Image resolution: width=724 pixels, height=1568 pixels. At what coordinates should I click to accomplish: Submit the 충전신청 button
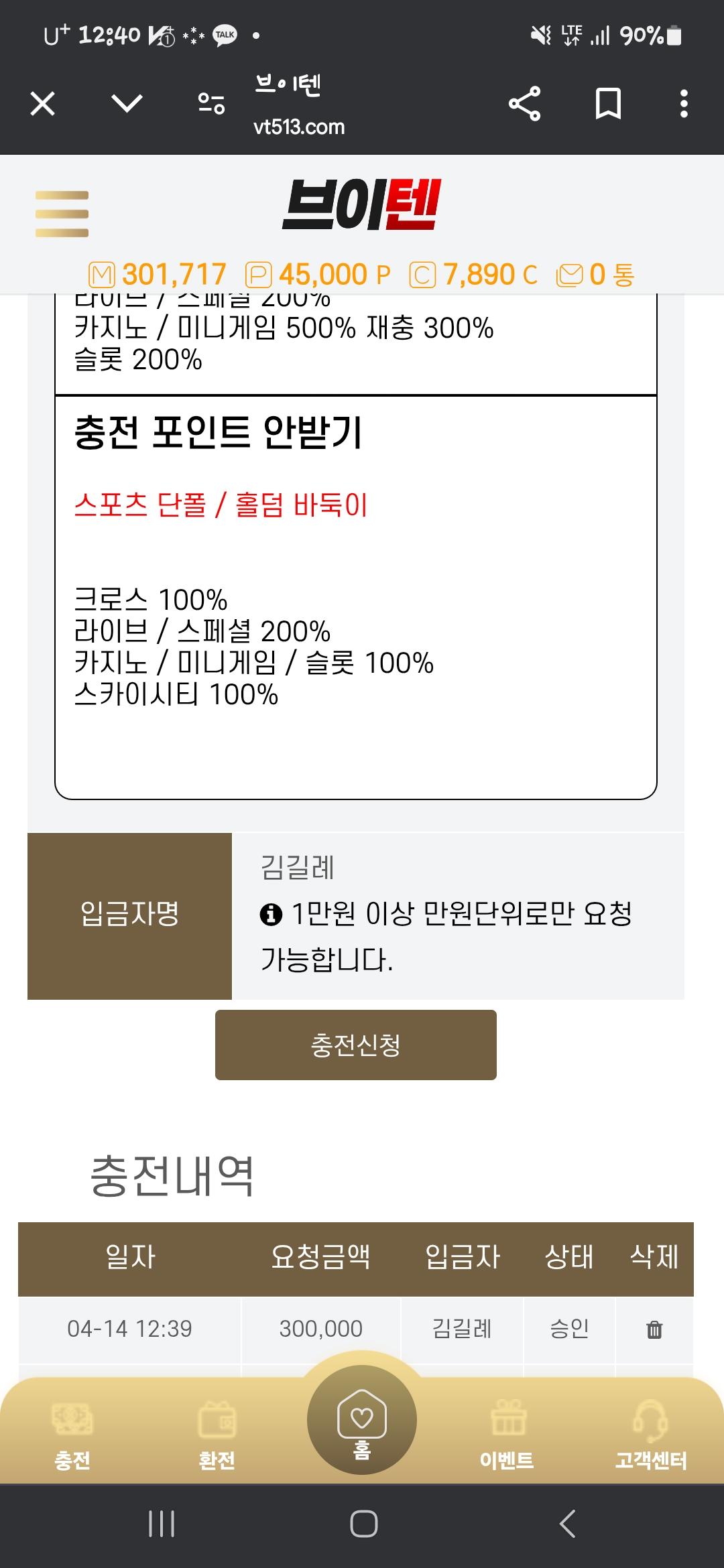355,1045
